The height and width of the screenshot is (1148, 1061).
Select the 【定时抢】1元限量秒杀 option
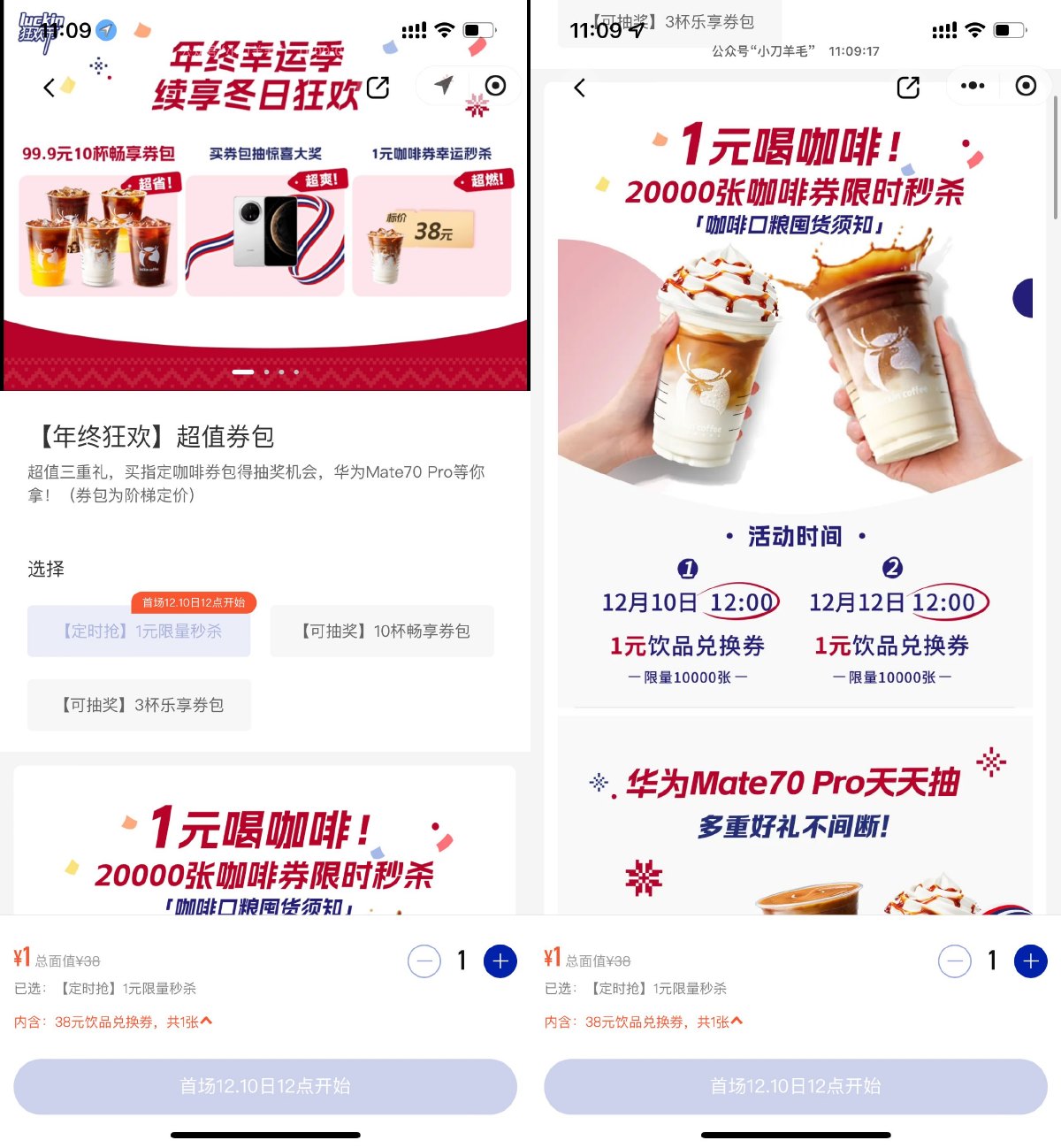pyautogui.click(x=139, y=631)
